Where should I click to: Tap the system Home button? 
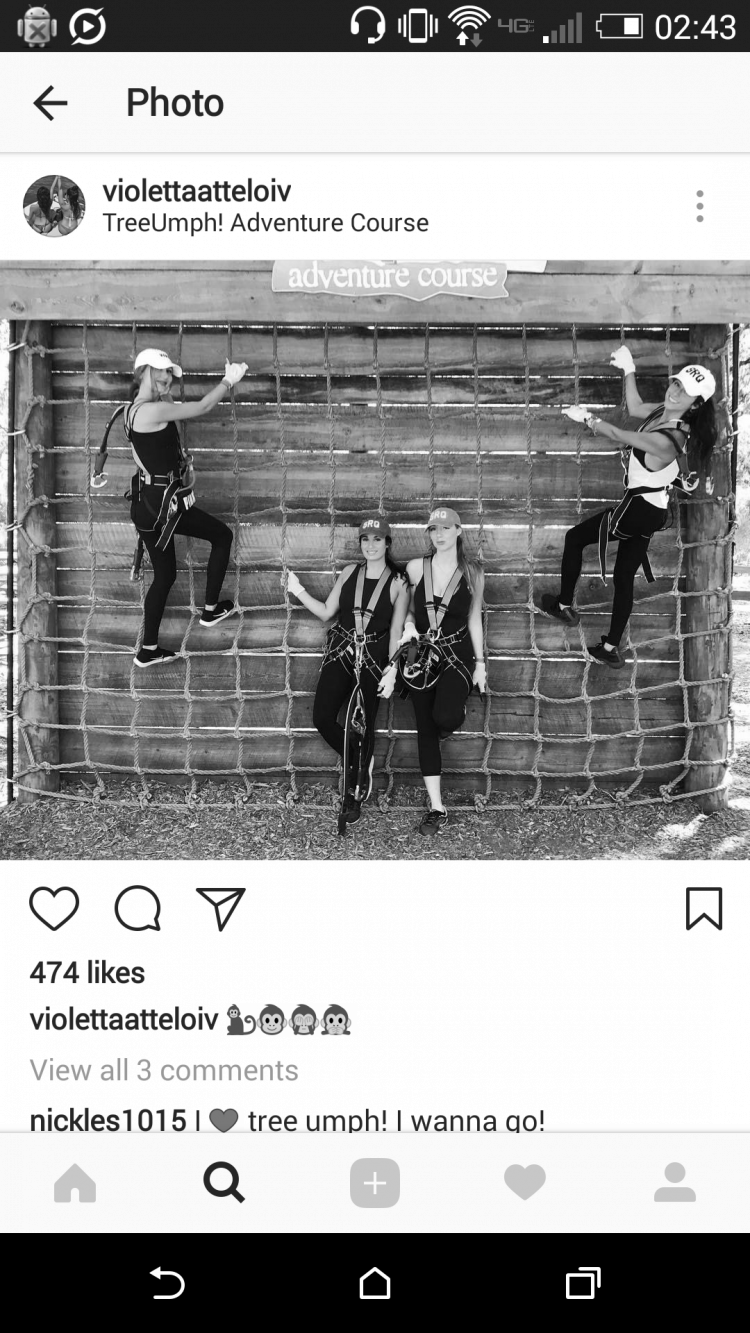coord(375,1283)
